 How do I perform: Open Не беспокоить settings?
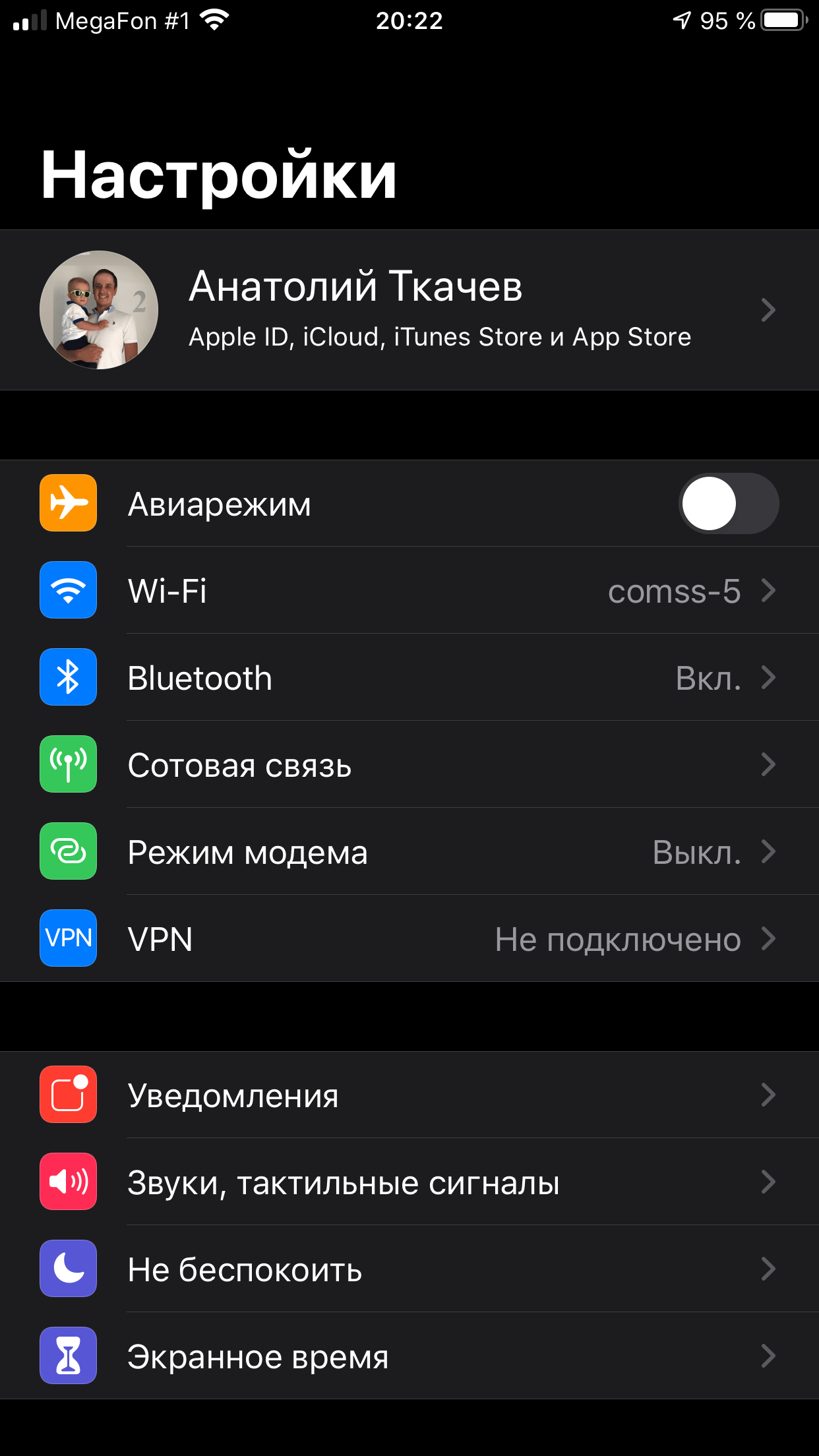coord(409,1269)
